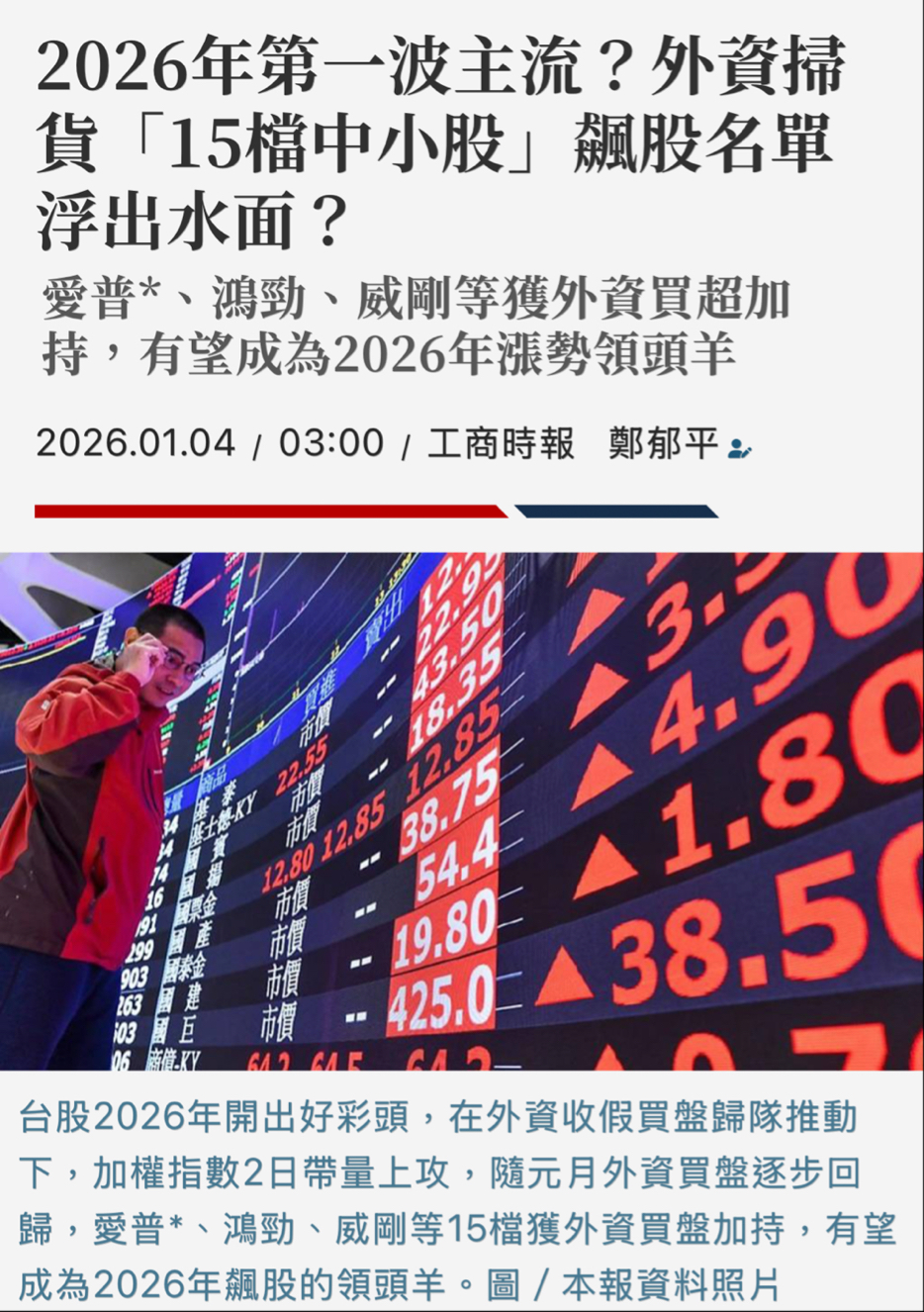
Task: Open the 工商時報 source link
Action: (x=501, y=444)
